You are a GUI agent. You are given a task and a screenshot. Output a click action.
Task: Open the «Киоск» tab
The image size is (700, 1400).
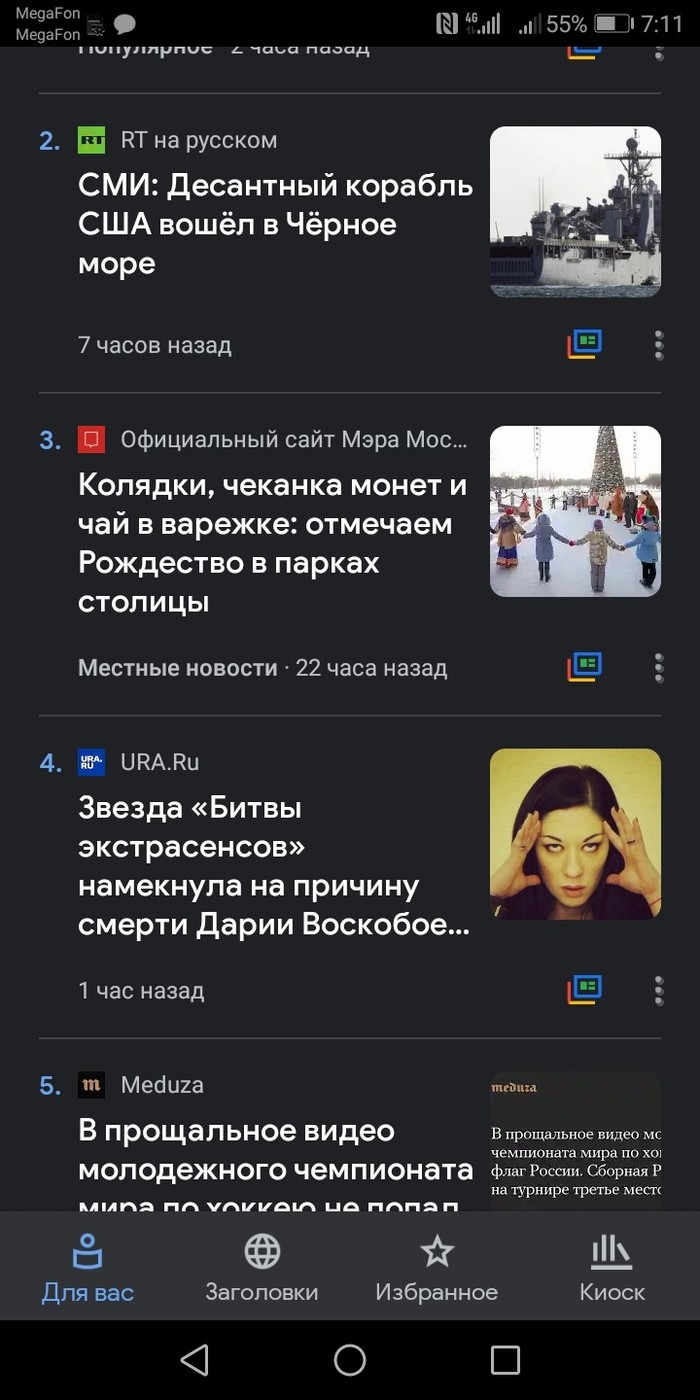click(612, 1267)
